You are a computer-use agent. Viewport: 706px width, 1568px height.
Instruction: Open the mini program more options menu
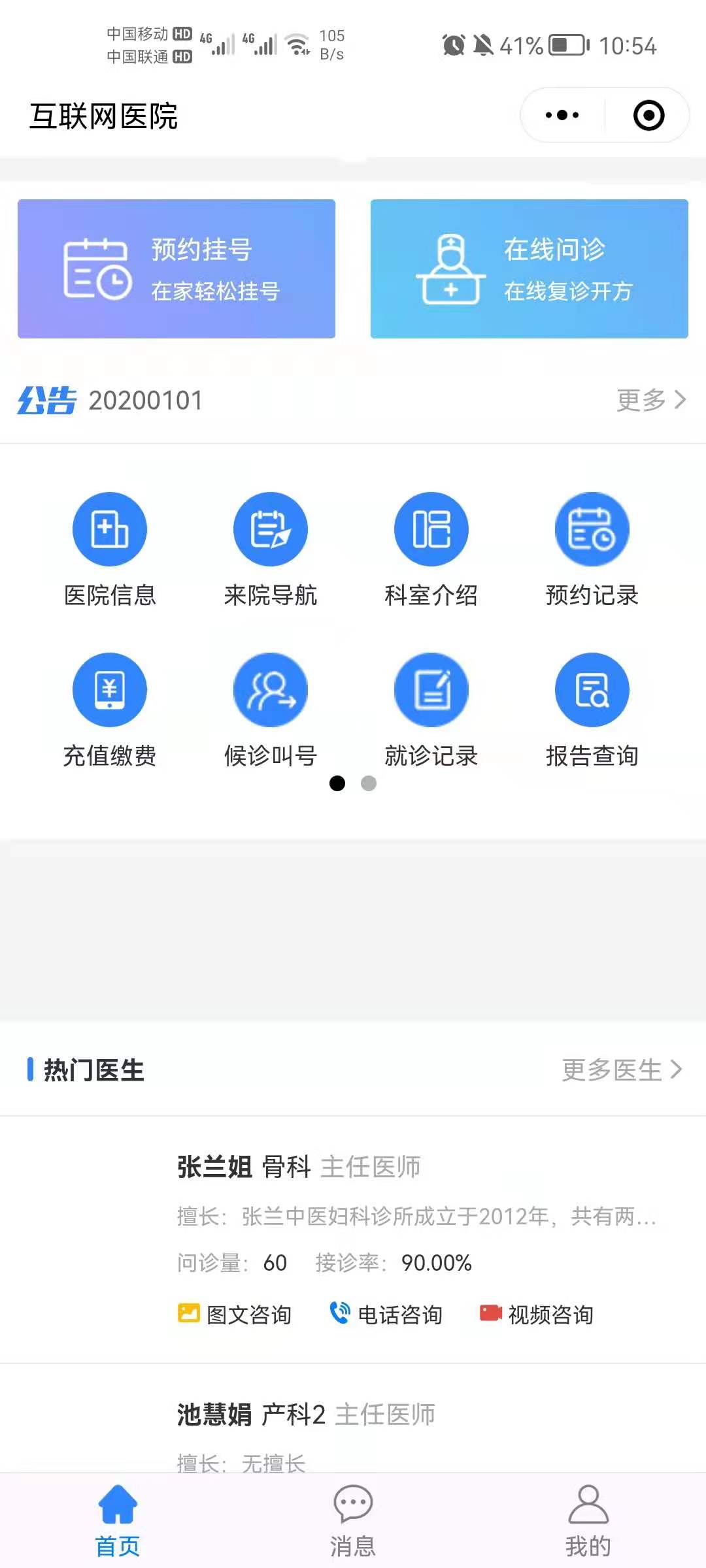(562, 116)
